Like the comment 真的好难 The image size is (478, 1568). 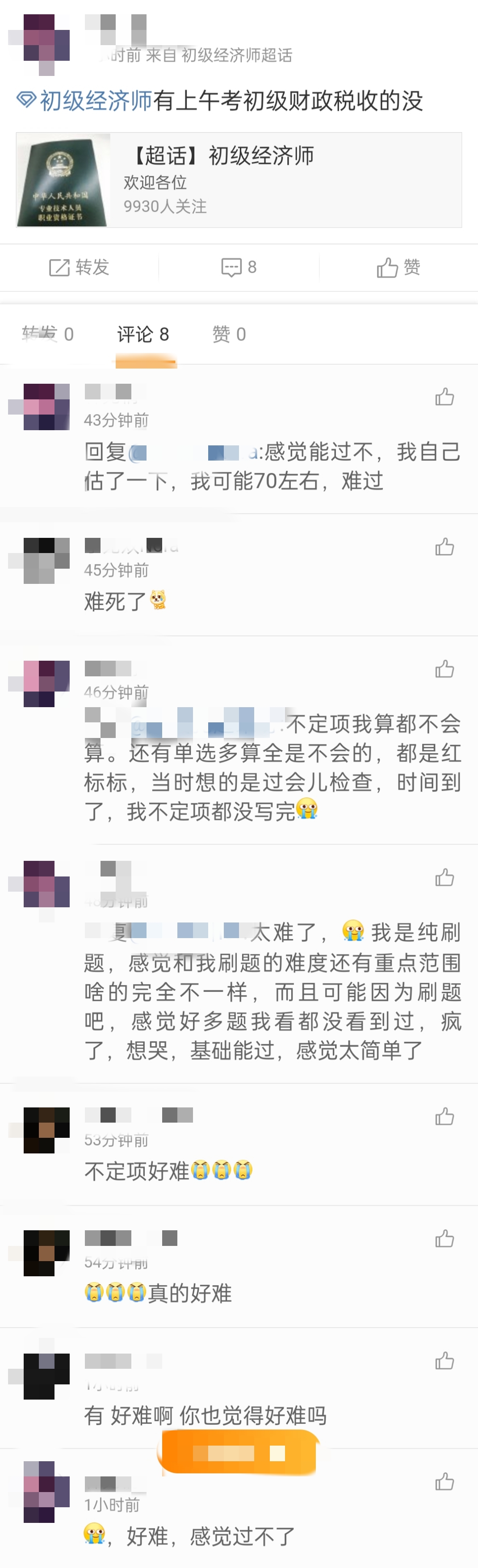click(444, 1239)
